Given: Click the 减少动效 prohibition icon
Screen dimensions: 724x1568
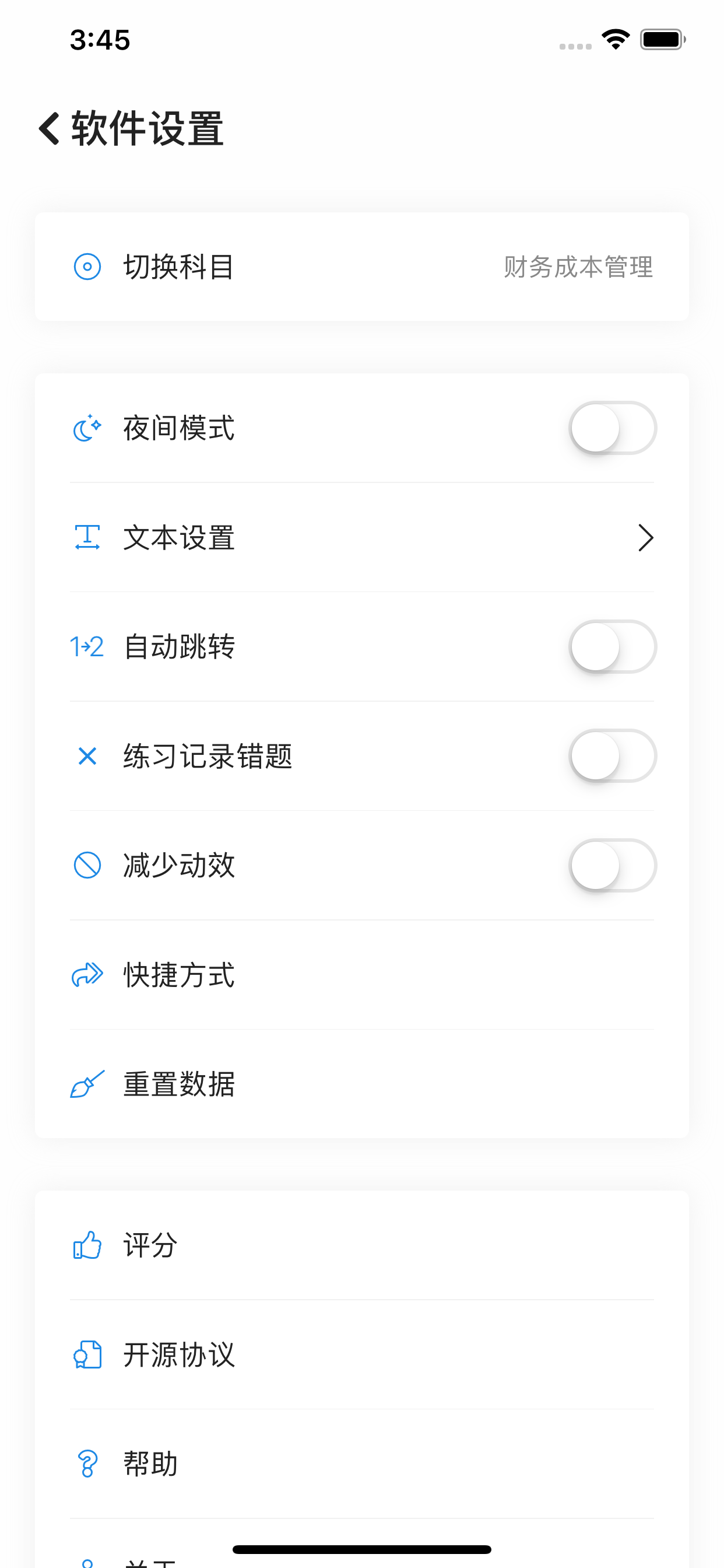Looking at the screenshot, I should (x=87, y=866).
